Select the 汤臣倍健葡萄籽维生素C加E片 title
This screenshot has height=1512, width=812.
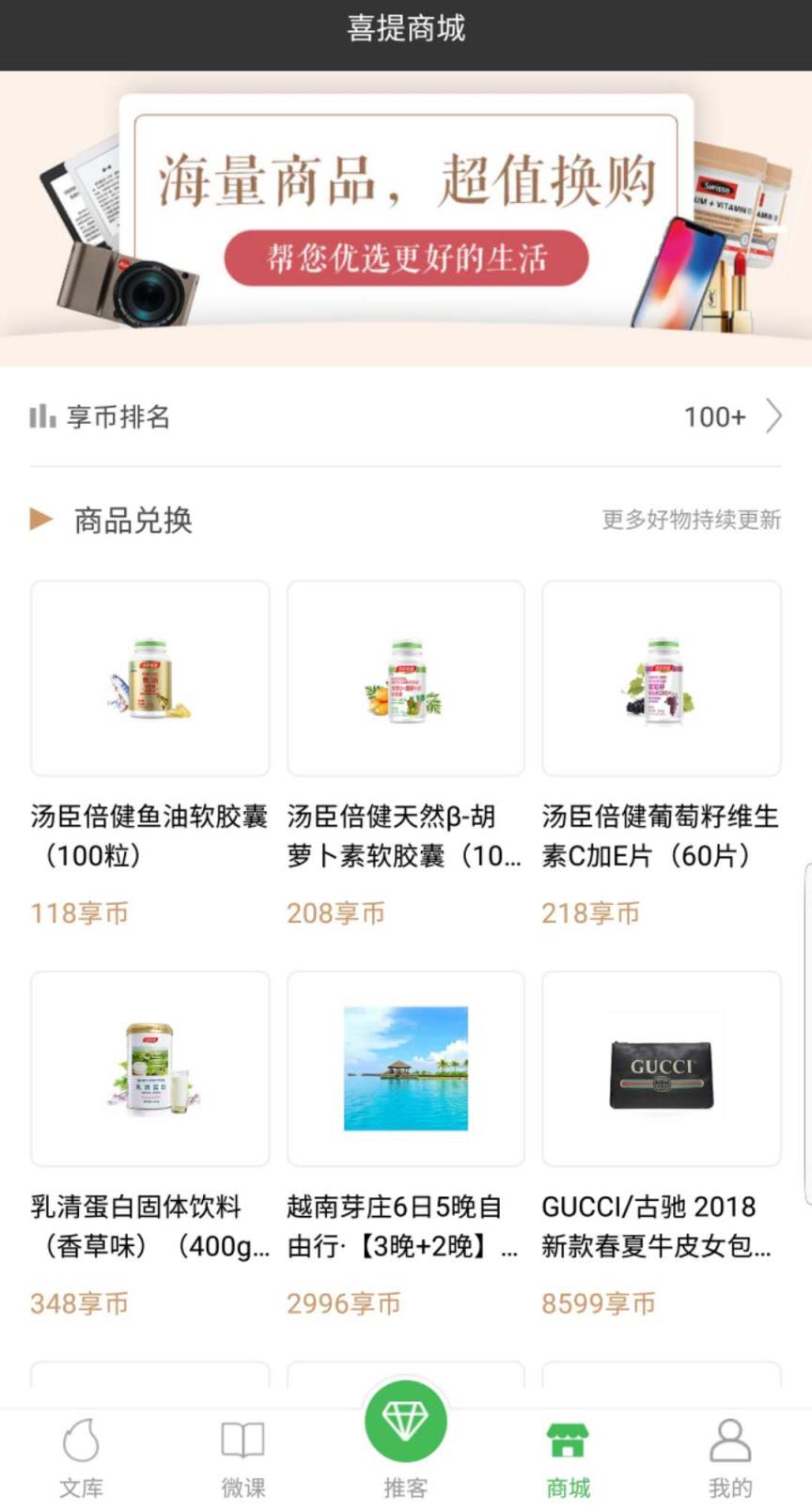pyautogui.click(x=660, y=837)
